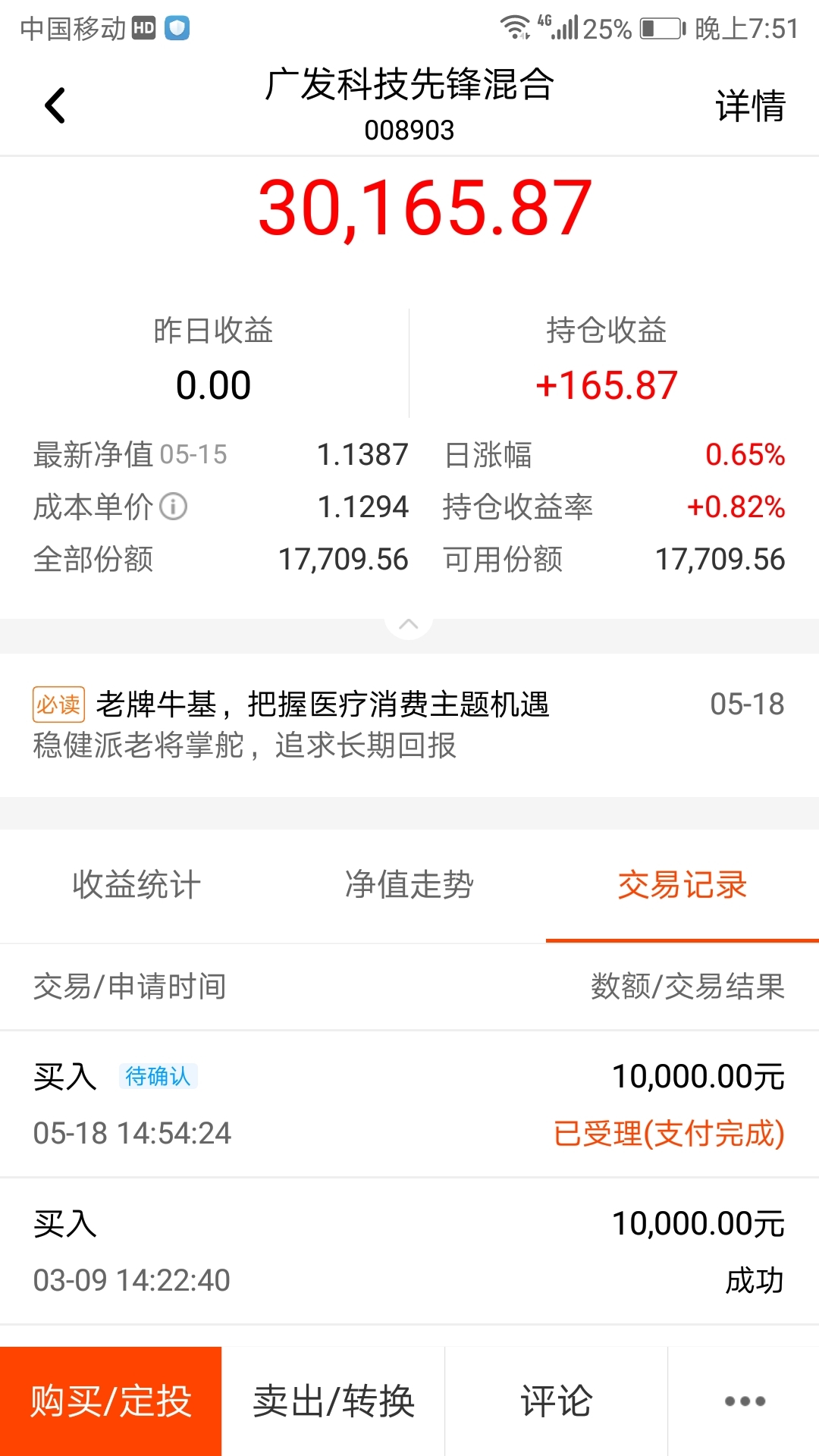The height and width of the screenshot is (1456, 819).
Task: Open the more options menu
Action: (x=744, y=1401)
